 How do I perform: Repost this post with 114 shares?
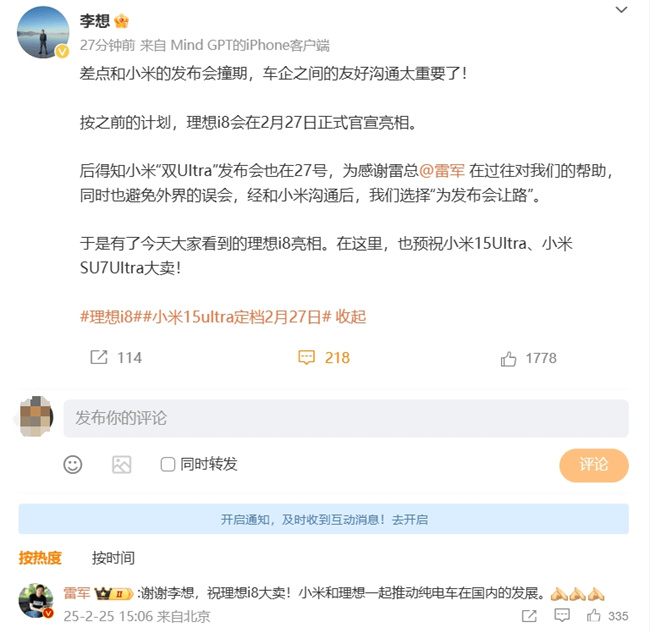click(116, 357)
